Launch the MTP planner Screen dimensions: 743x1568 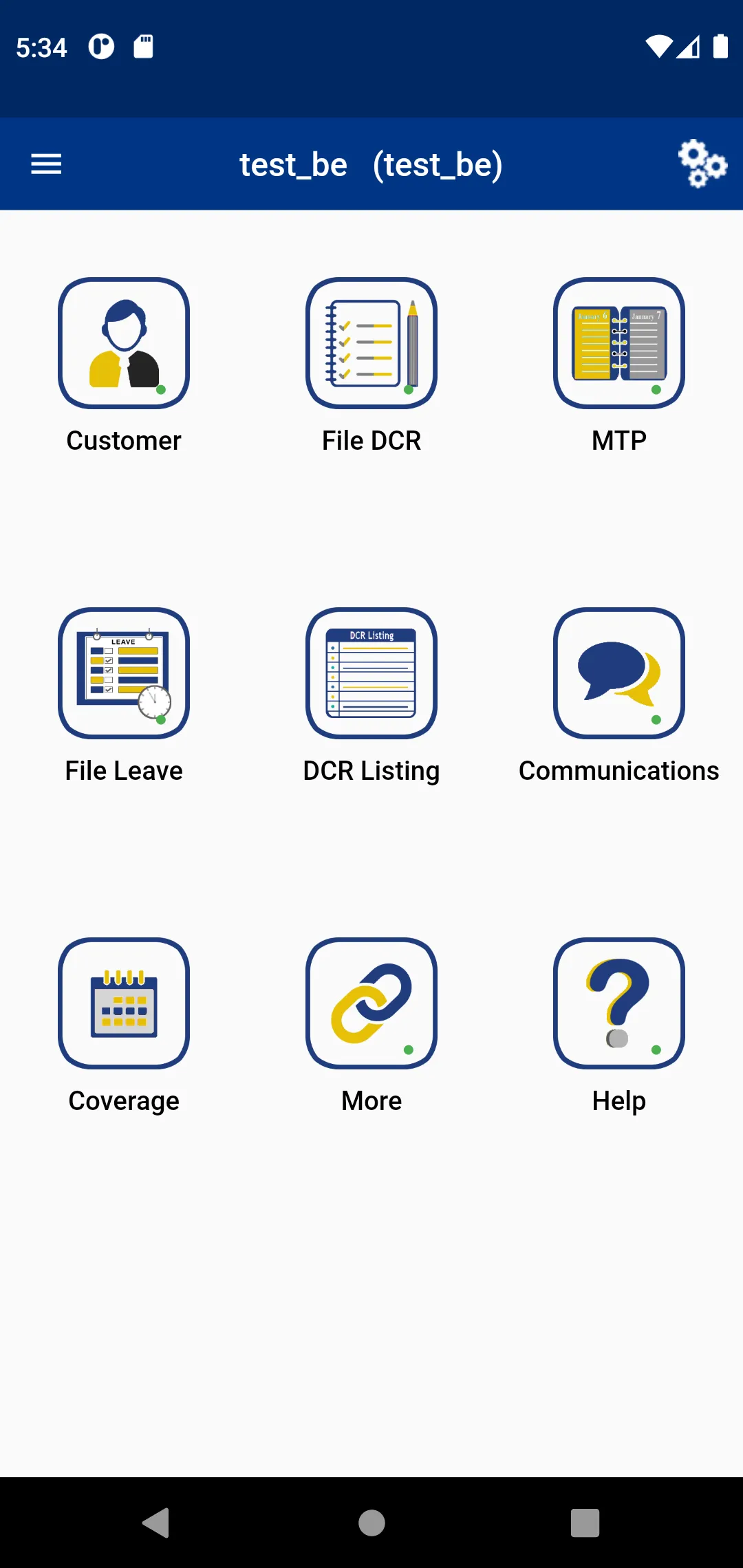tap(619, 343)
